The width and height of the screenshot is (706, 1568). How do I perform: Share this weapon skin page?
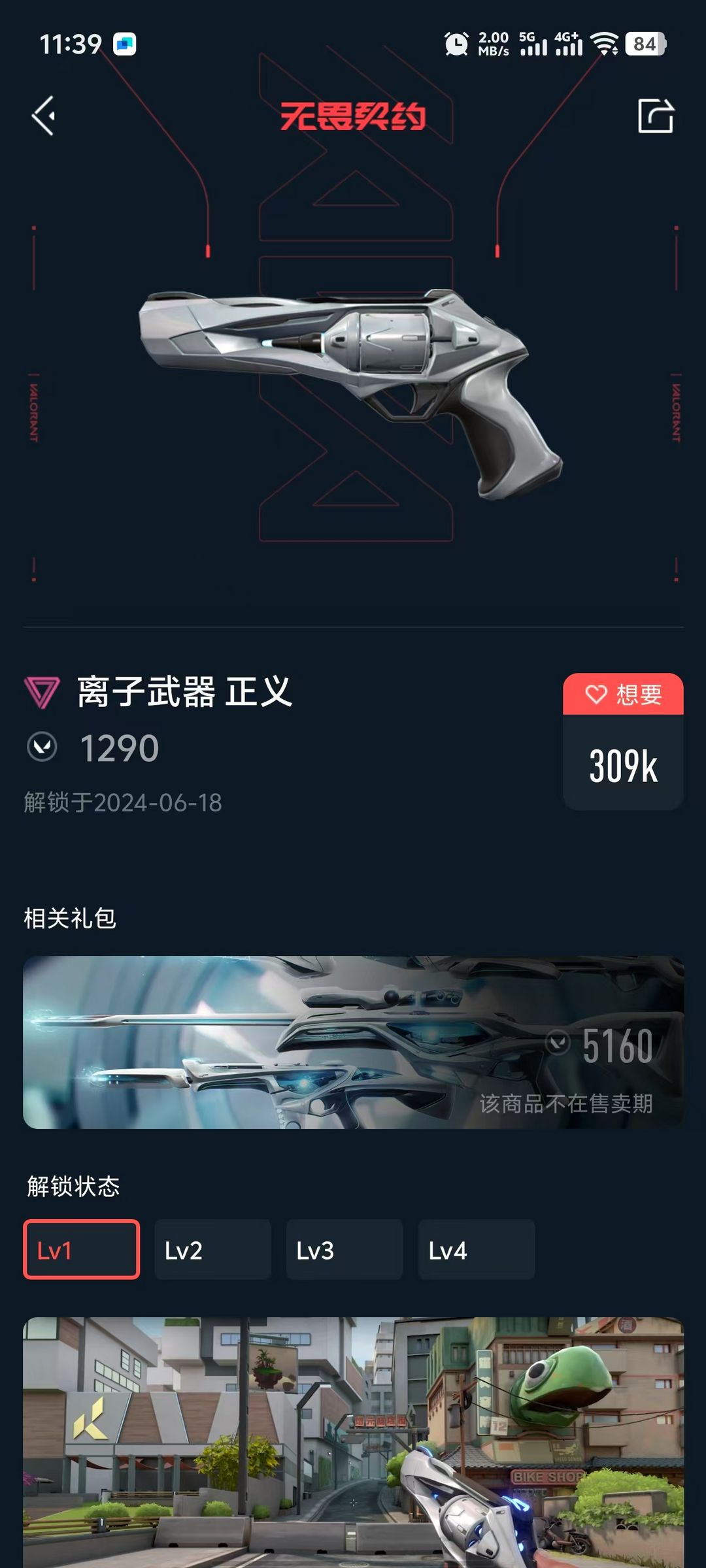pyautogui.click(x=656, y=116)
